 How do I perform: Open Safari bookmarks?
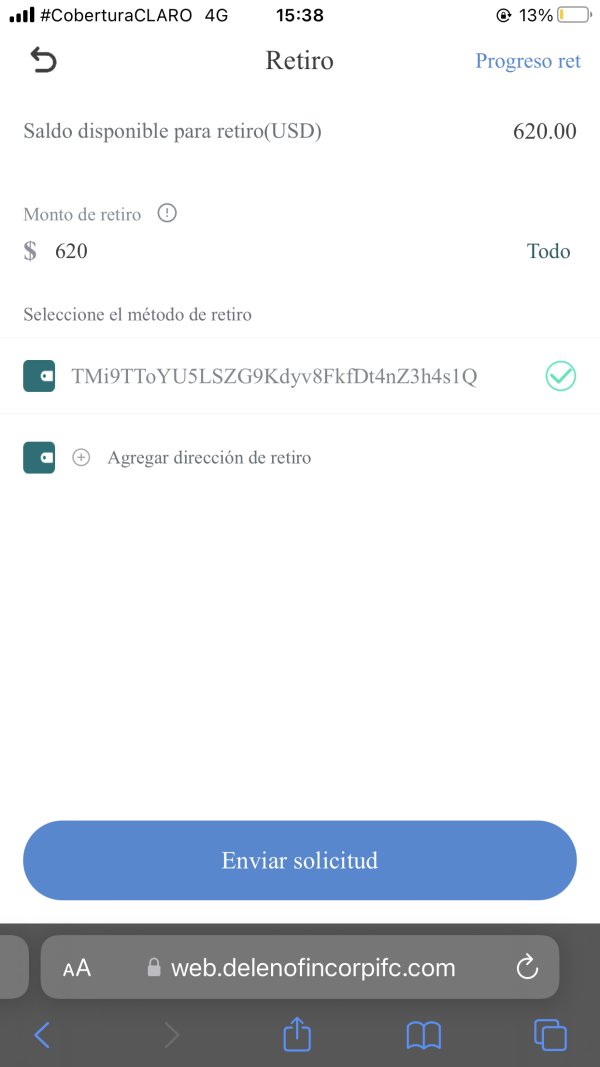424,1036
